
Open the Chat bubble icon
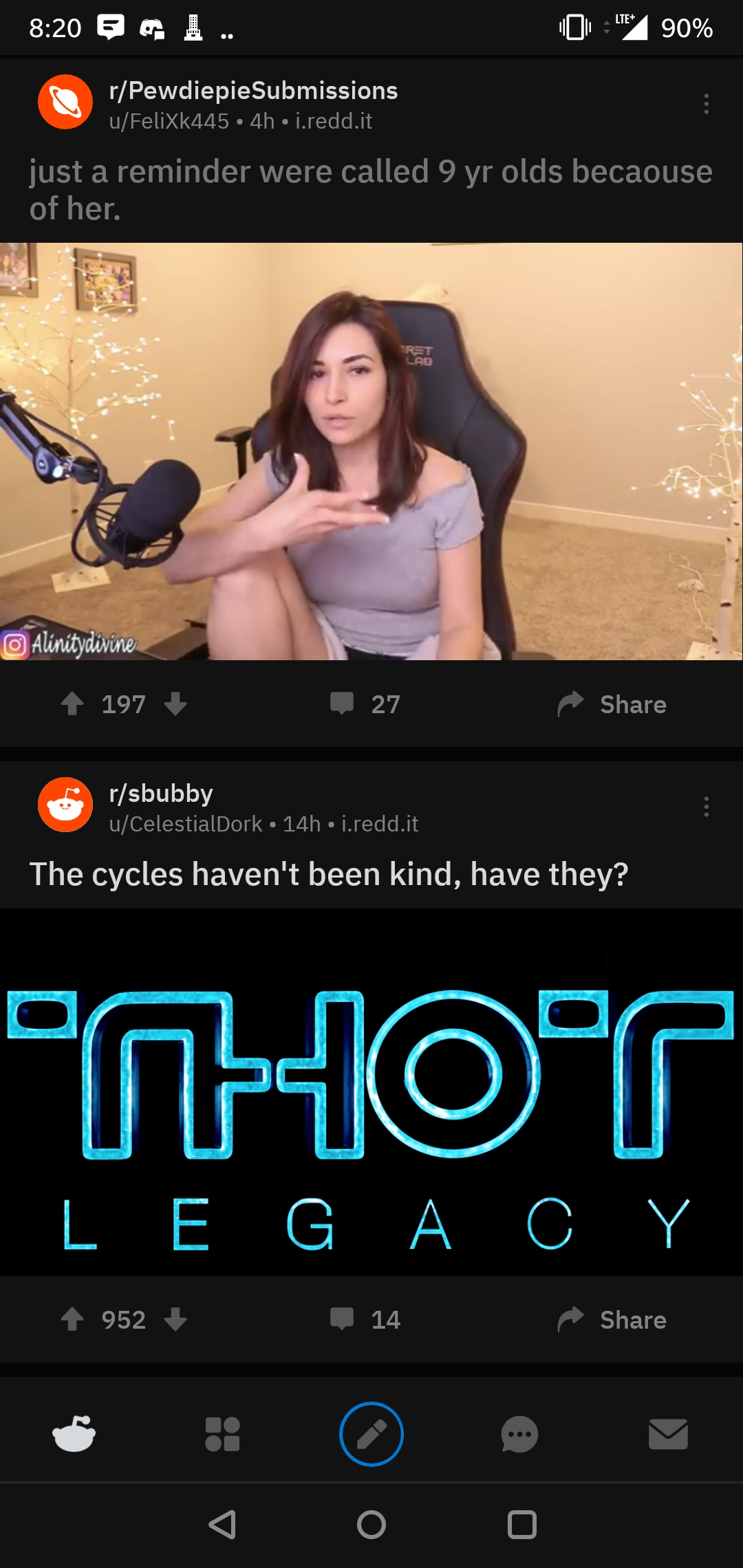[519, 1435]
